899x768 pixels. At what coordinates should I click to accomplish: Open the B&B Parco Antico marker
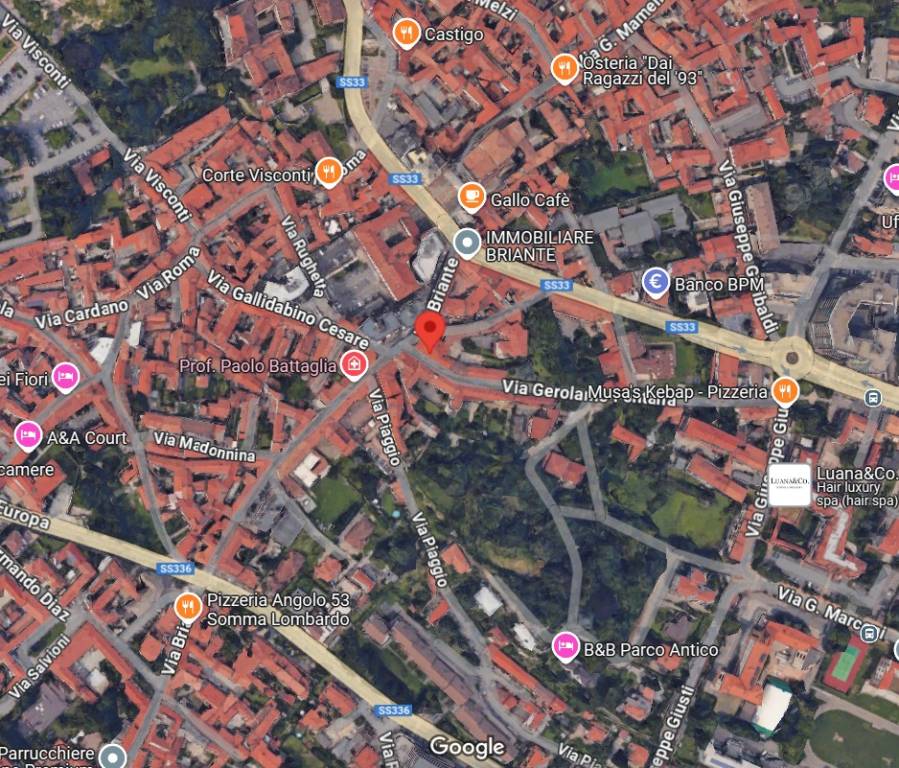[566, 648]
